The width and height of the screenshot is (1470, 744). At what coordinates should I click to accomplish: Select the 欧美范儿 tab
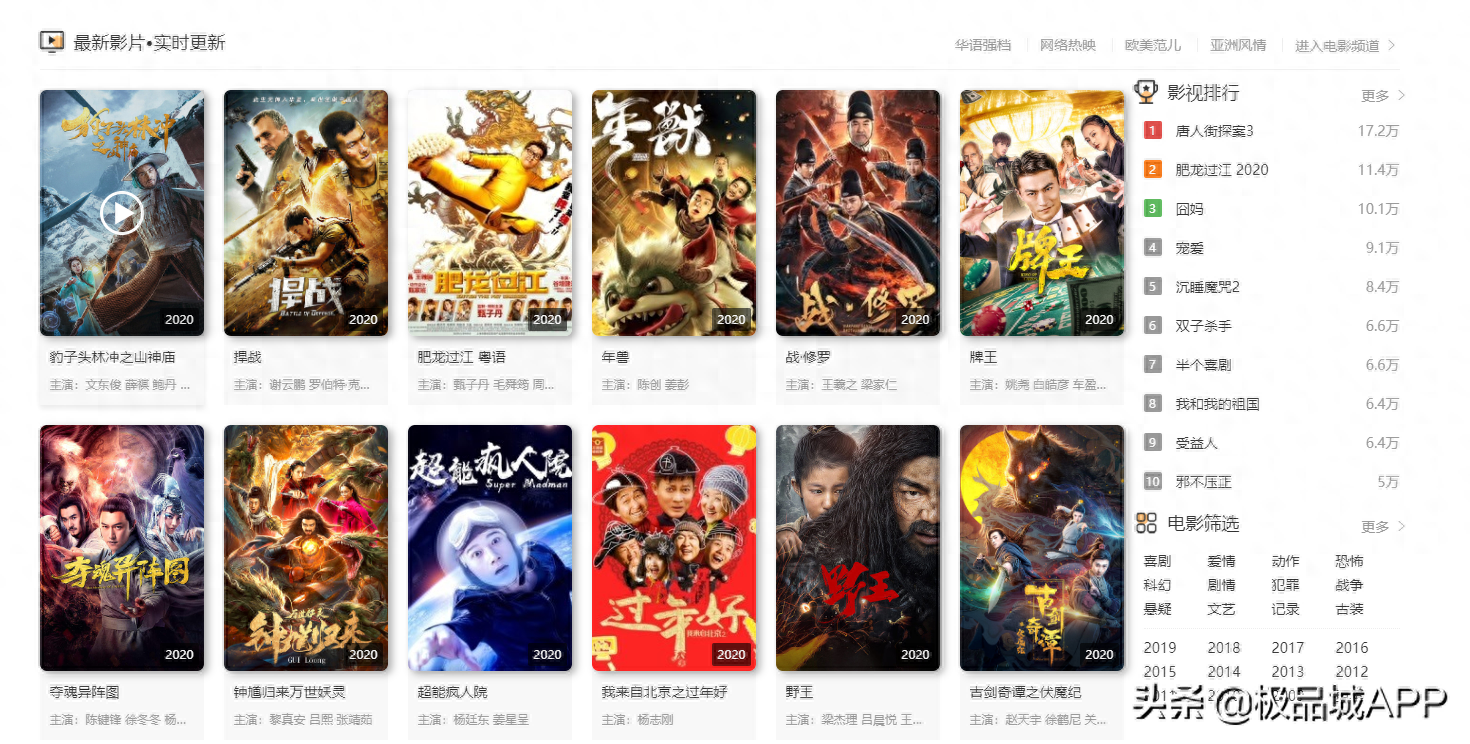coord(1152,45)
